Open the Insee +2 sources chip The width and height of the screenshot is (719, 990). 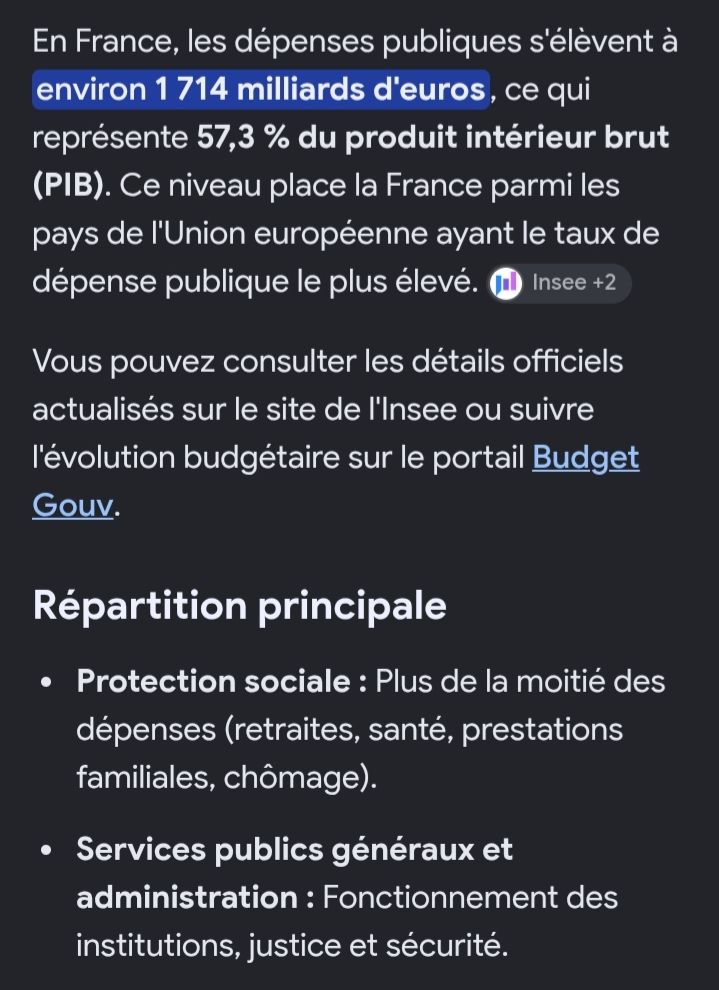coord(559,283)
